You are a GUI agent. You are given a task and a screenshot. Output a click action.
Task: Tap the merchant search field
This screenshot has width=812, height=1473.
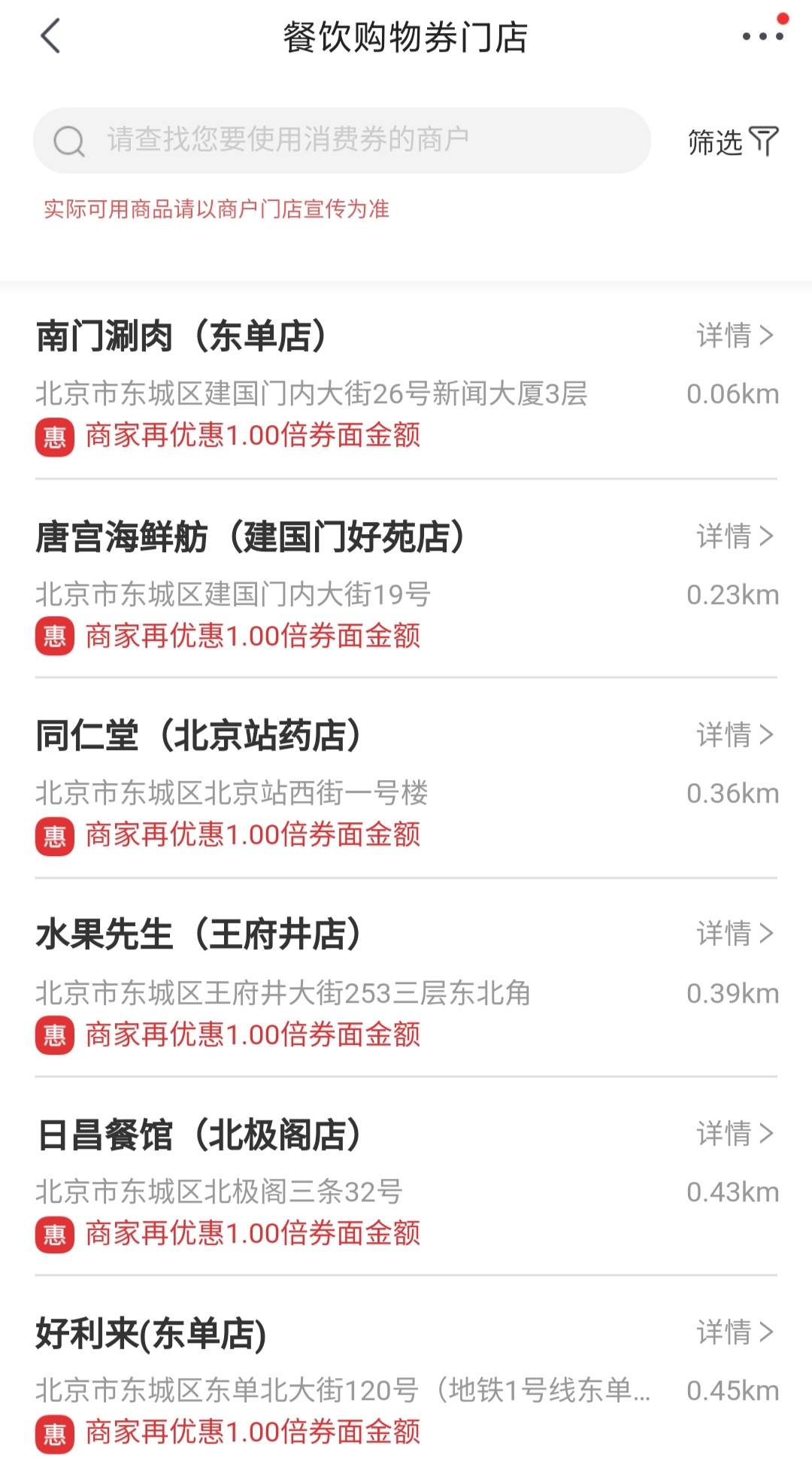pos(342,141)
